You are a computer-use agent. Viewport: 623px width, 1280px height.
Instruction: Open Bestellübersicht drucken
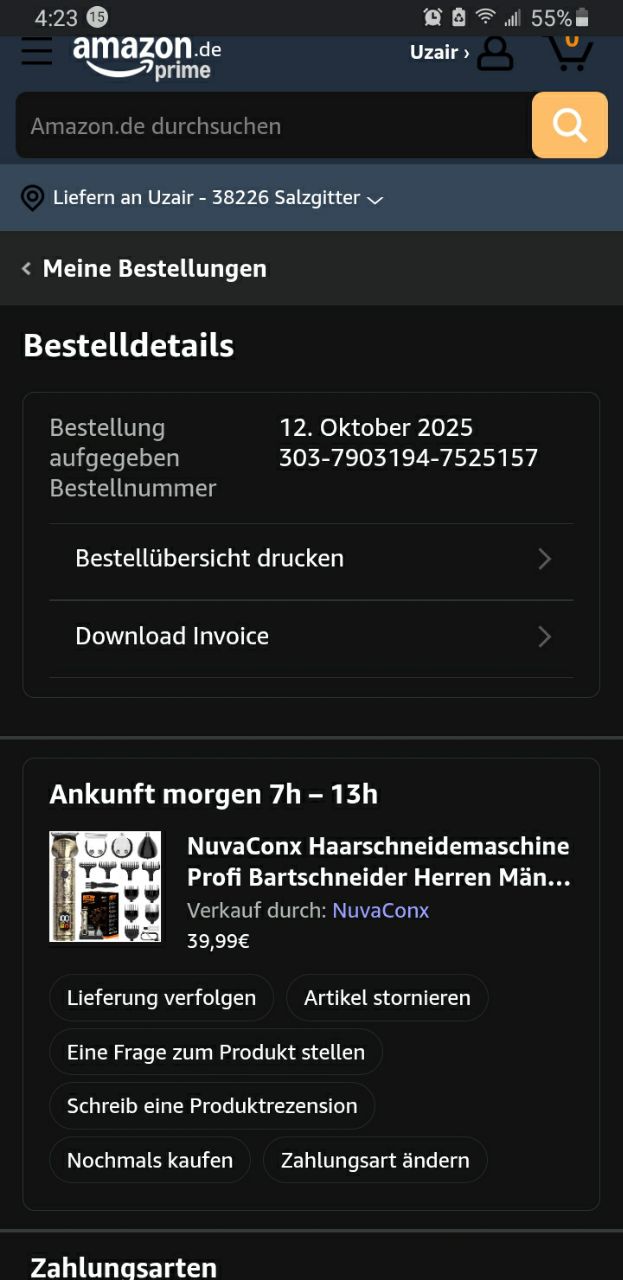pyautogui.click(x=311, y=558)
